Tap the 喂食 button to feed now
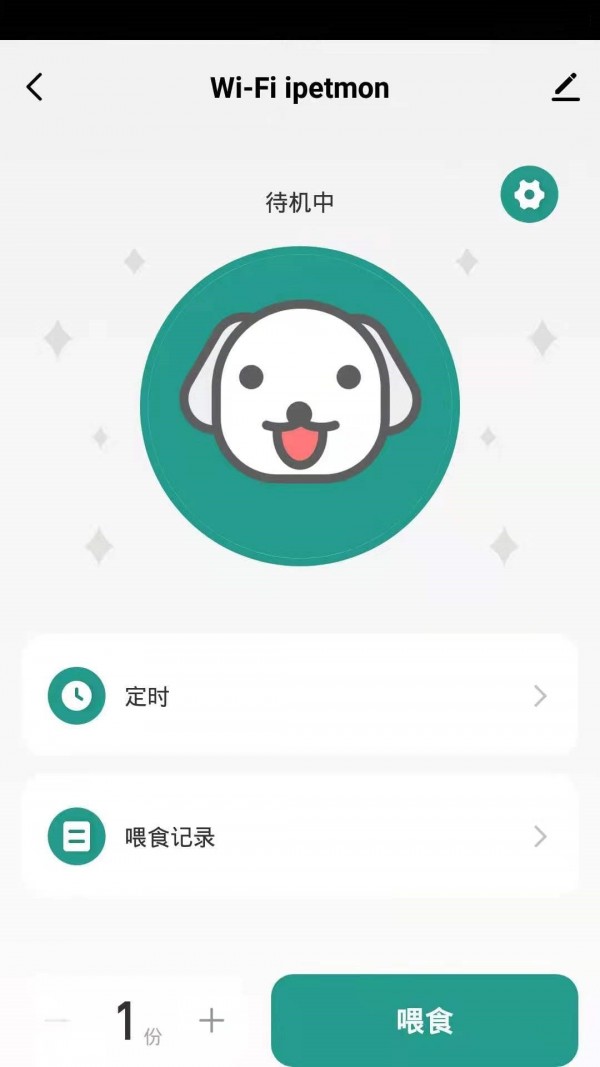The height and width of the screenshot is (1067, 600). click(424, 1021)
